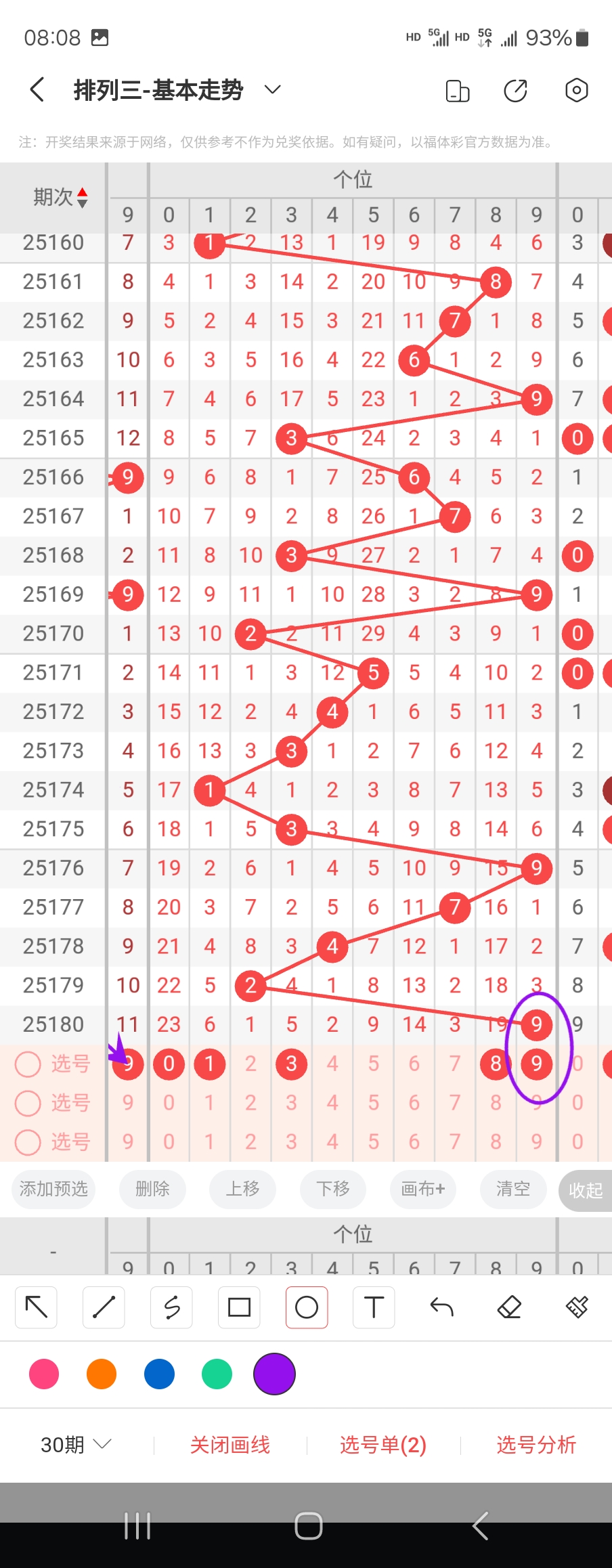Move selection down with 下移
This screenshot has width=612, height=1568.
(x=333, y=1189)
